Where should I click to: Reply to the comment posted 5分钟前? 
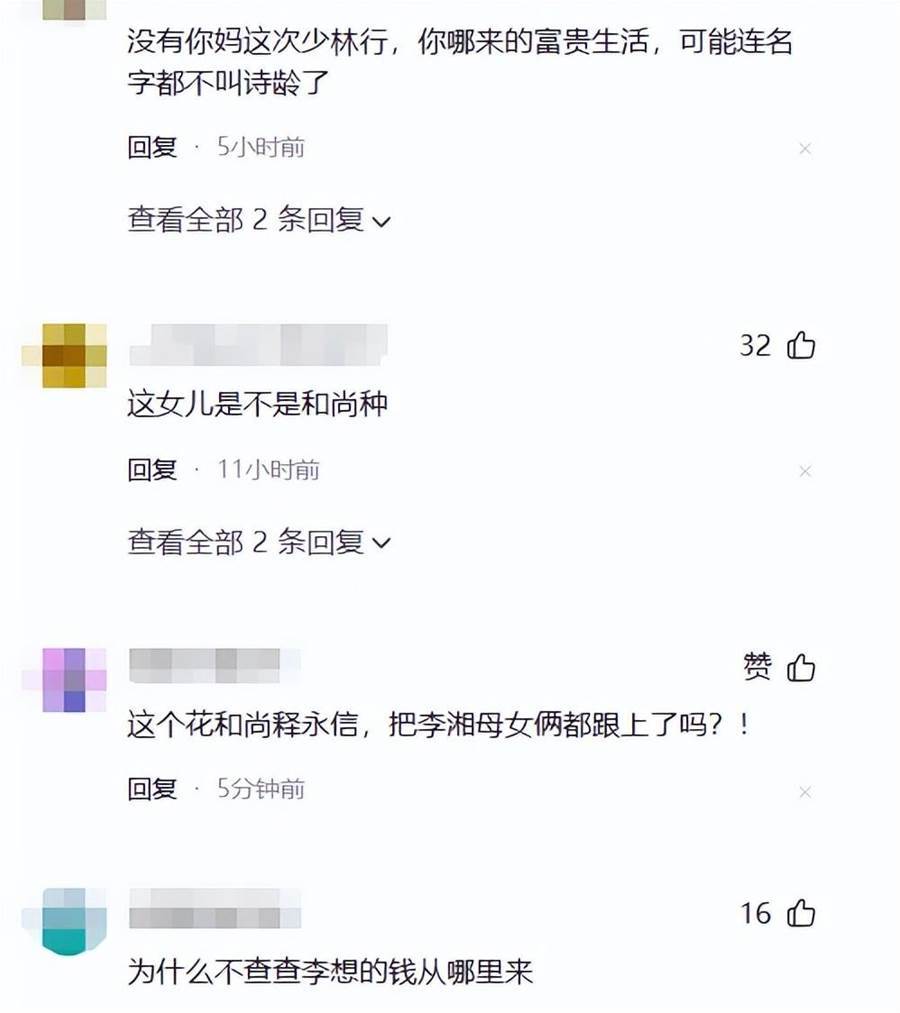click(152, 790)
